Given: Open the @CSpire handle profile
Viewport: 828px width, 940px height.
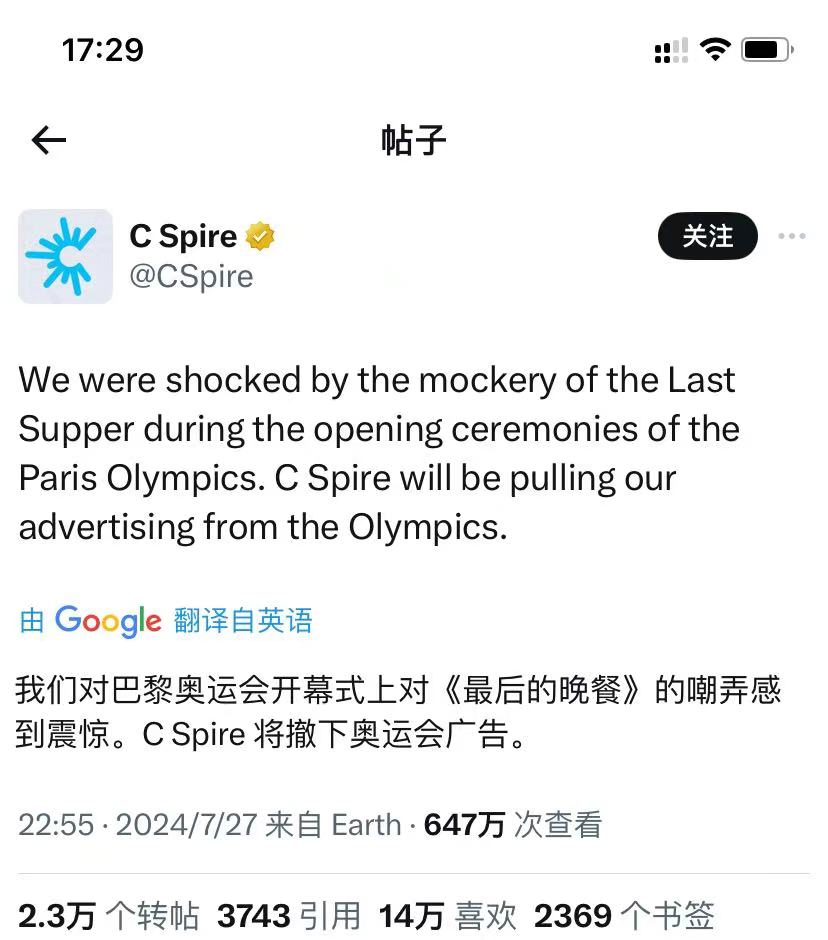Looking at the screenshot, I should click(x=191, y=276).
